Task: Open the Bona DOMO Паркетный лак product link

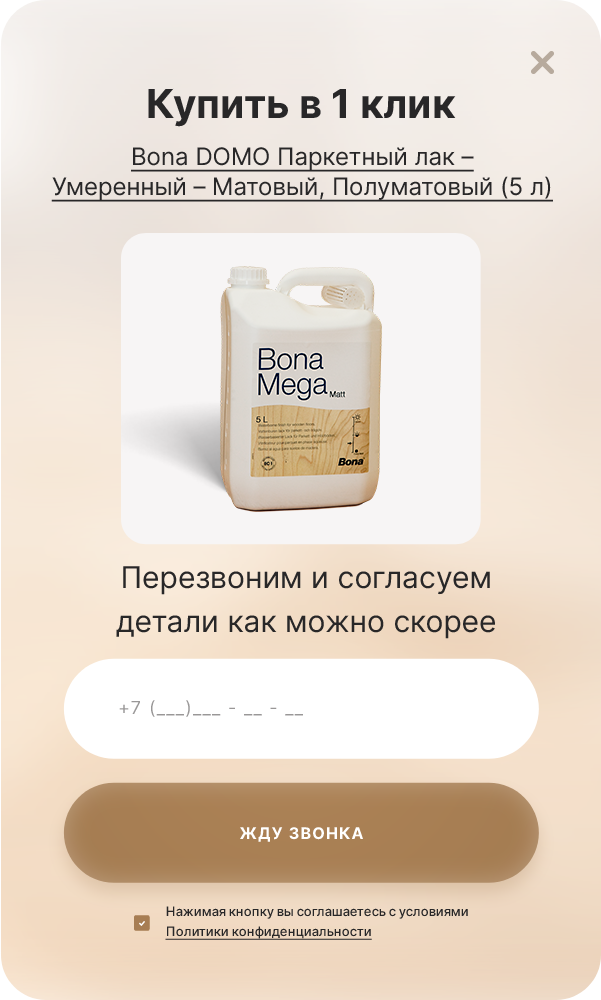Action: click(301, 172)
